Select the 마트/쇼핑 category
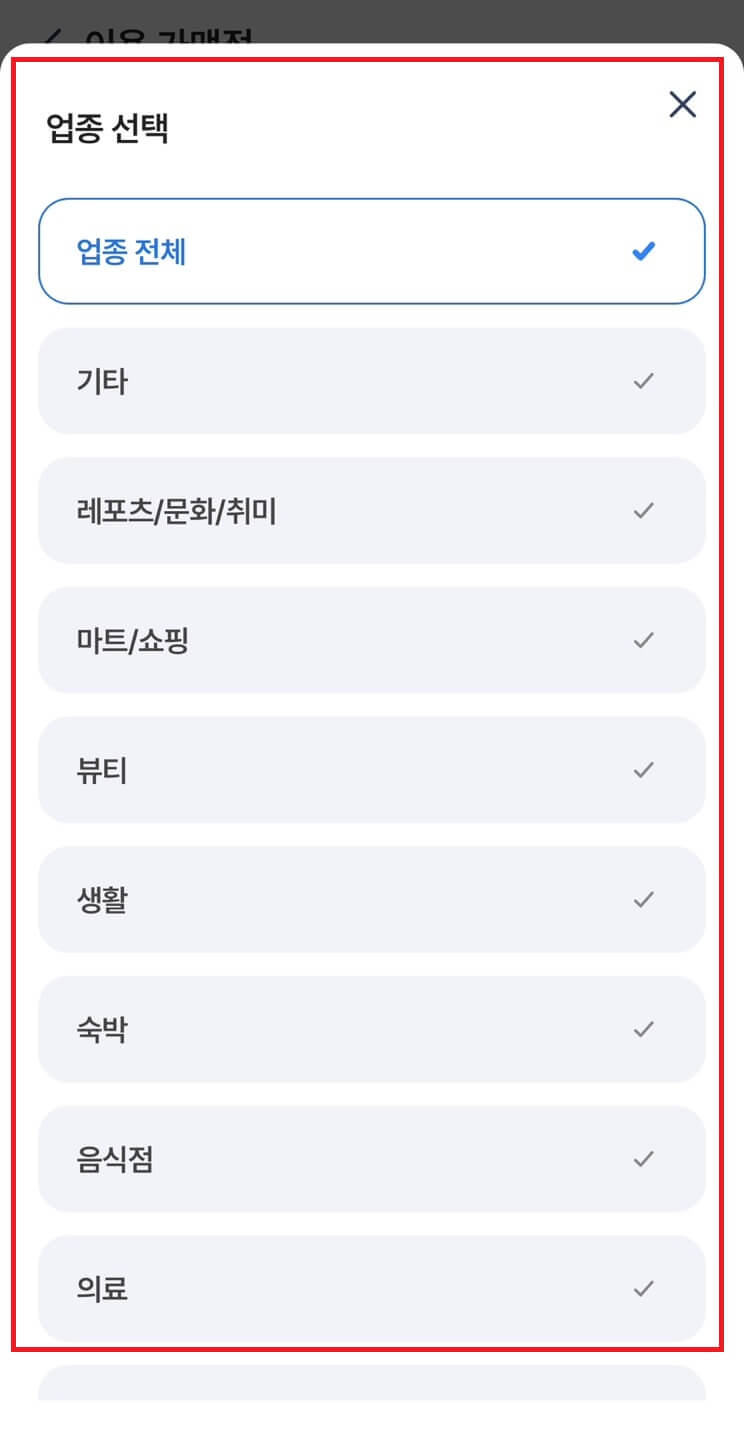This screenshot has width=744, height=1440. point(371,640)
